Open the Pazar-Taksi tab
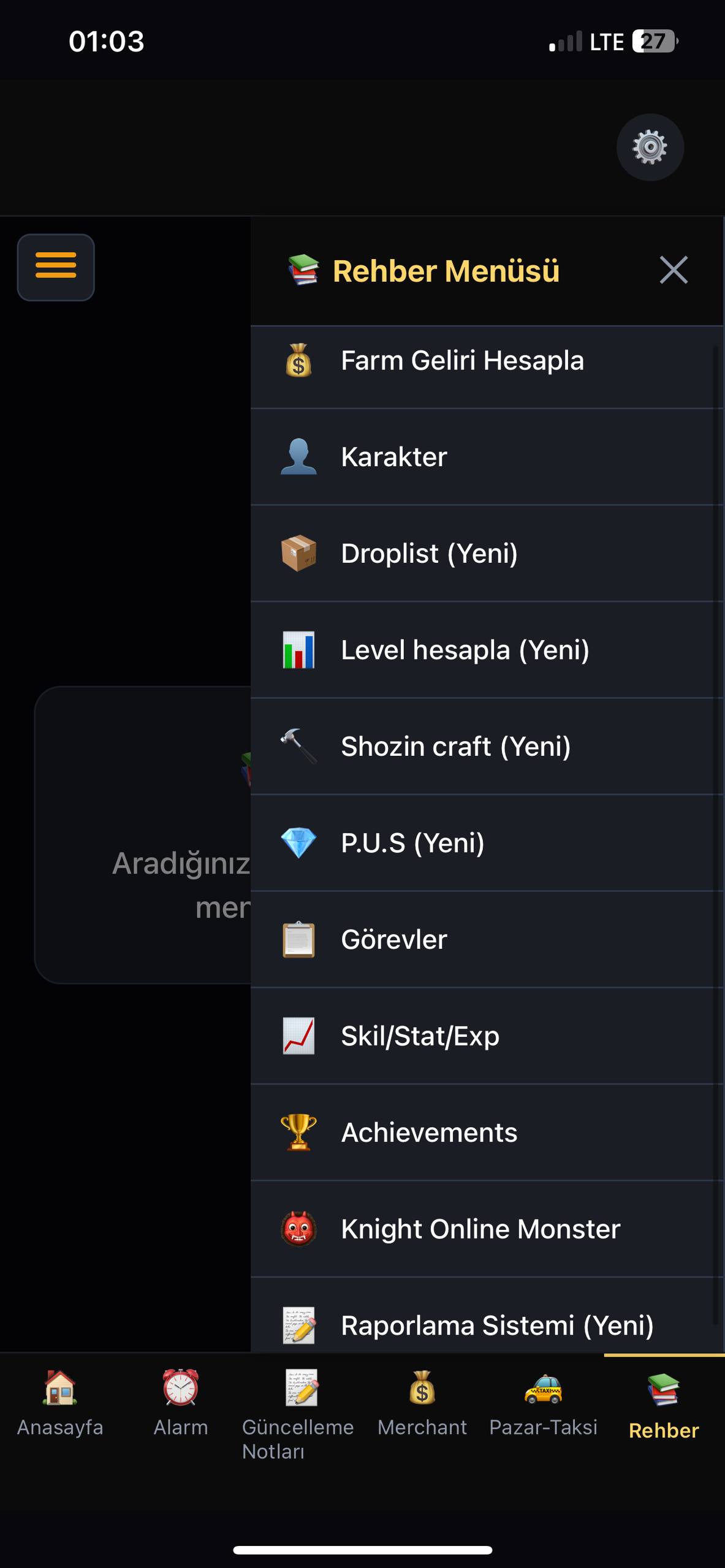725x1568 pixels. [x=543, y=1403]
